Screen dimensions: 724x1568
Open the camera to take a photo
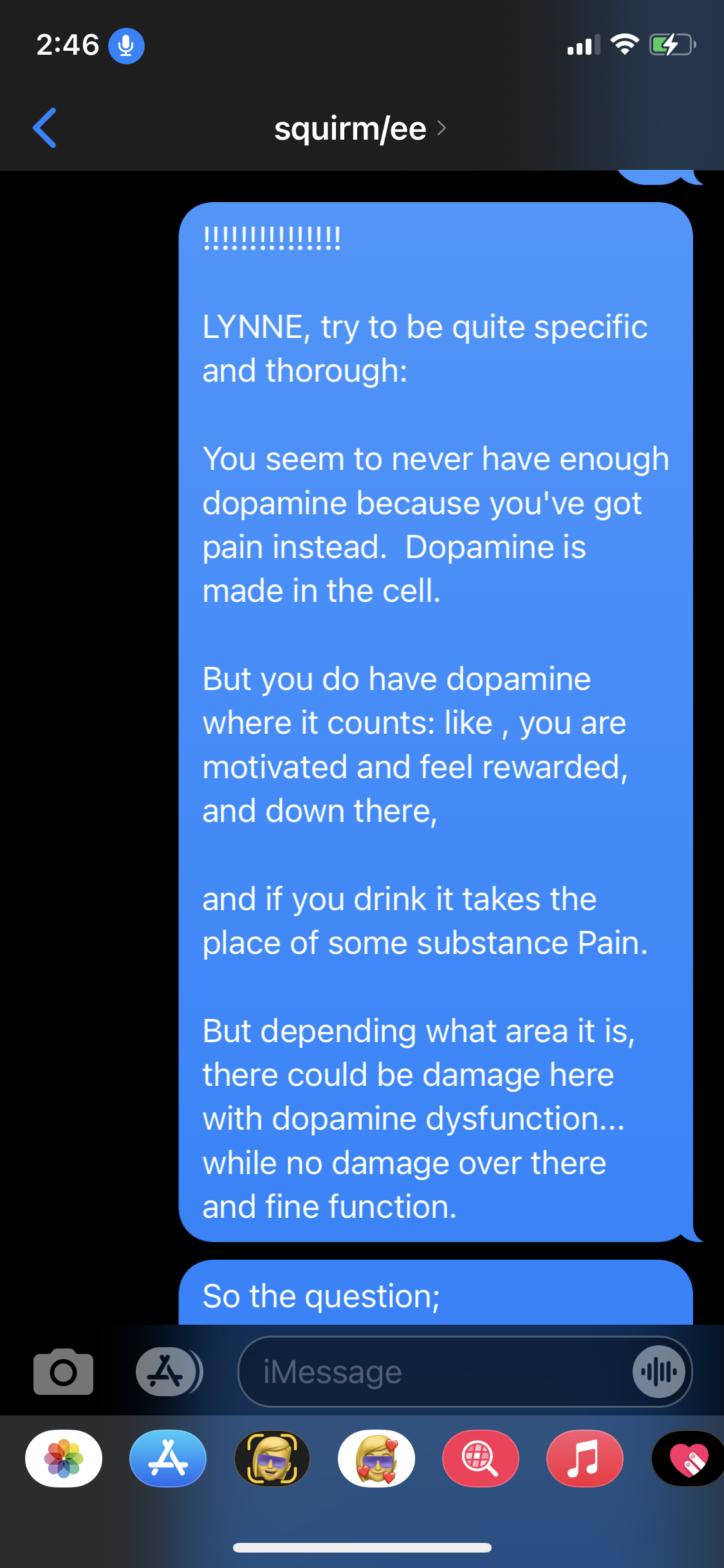tap(63, 1372)
